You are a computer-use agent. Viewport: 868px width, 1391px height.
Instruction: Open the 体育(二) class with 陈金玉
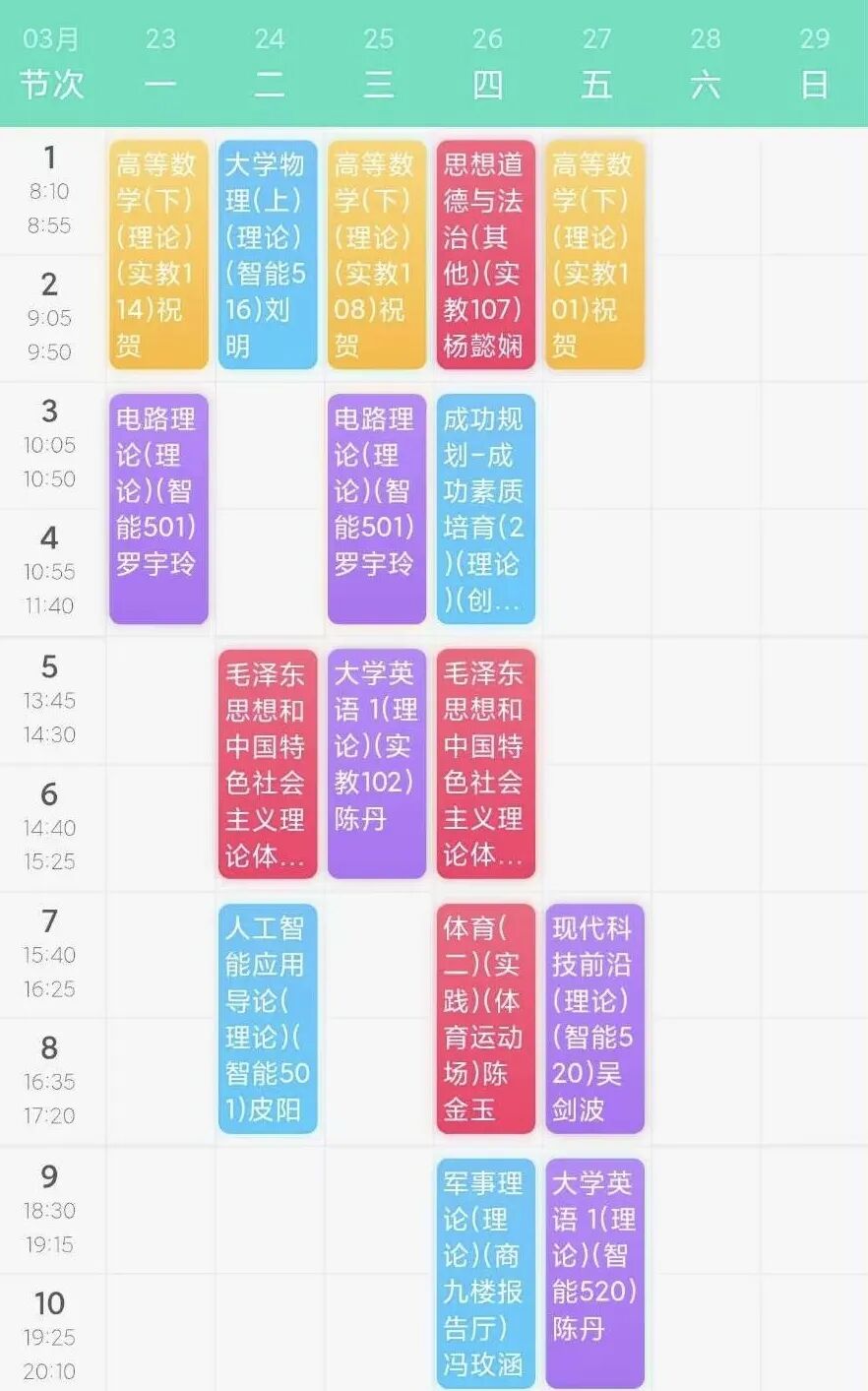point(485,1018)
